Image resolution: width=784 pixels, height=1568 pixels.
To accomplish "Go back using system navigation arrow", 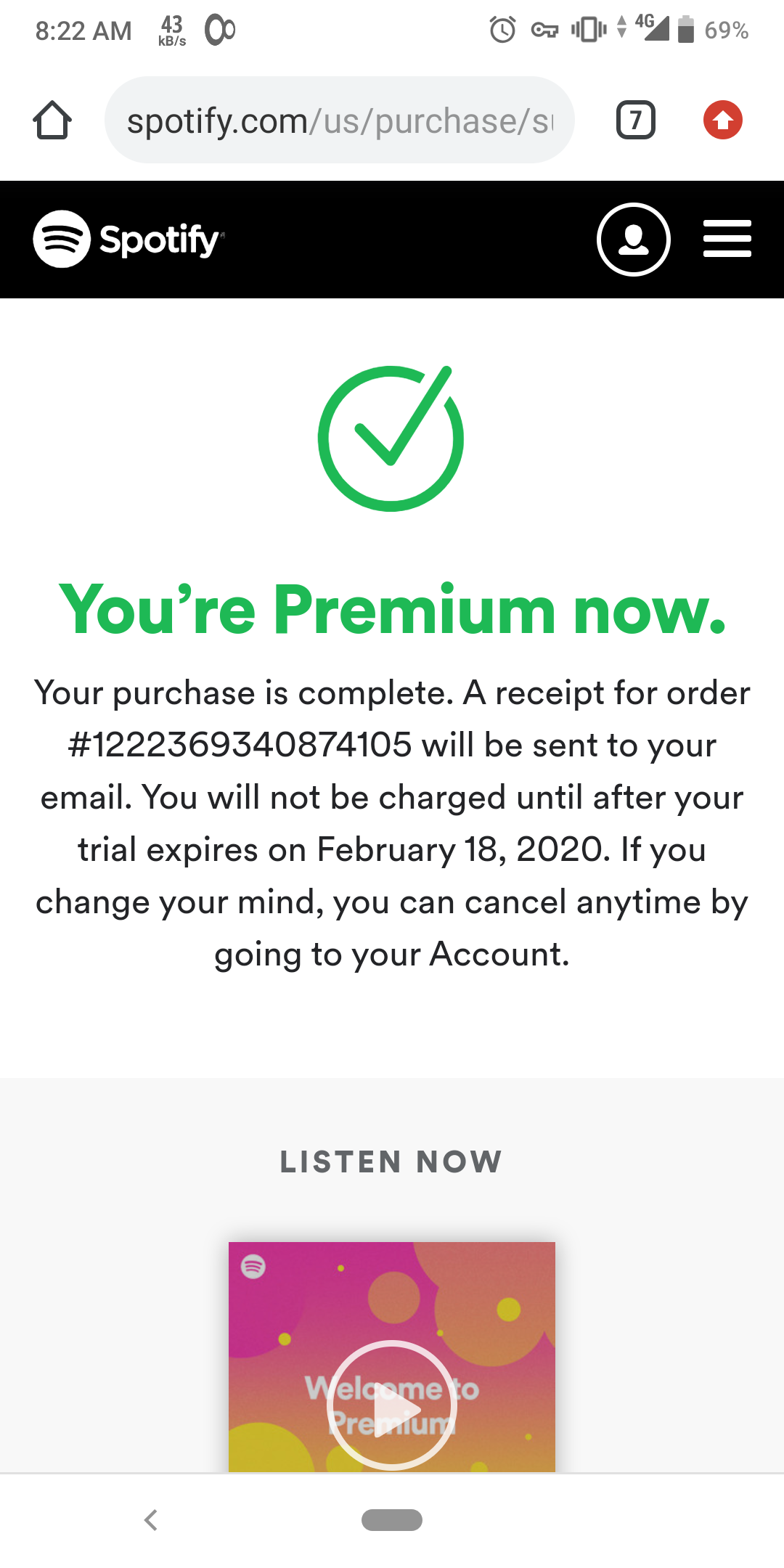I will pyautogui.click(x=151, y=1519).
